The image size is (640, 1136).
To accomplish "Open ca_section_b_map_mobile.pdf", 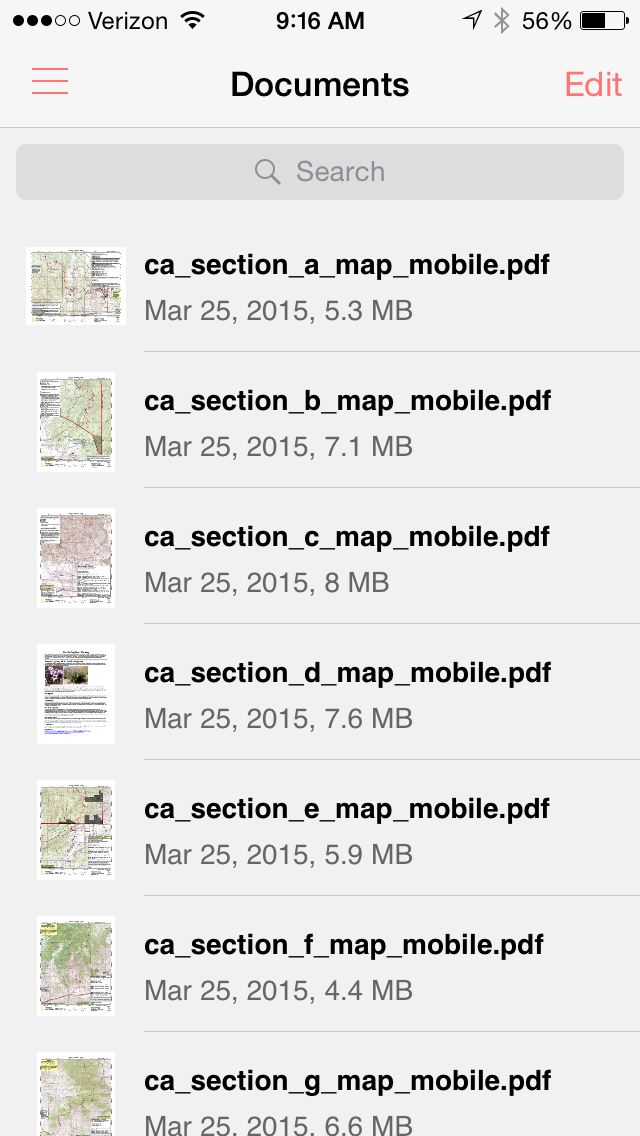I will (x=346, y=422).
